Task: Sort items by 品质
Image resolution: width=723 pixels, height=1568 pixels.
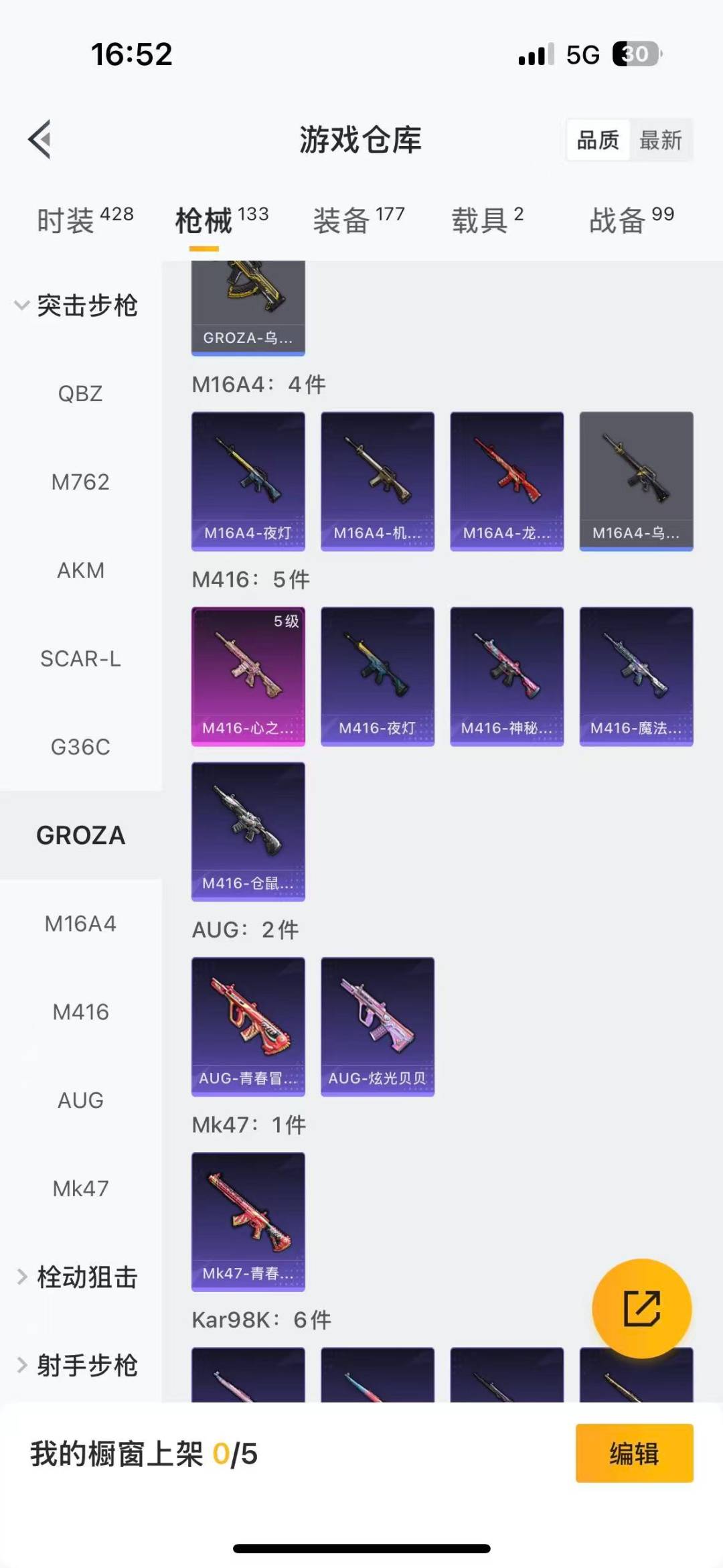Action: coord(598,140)
